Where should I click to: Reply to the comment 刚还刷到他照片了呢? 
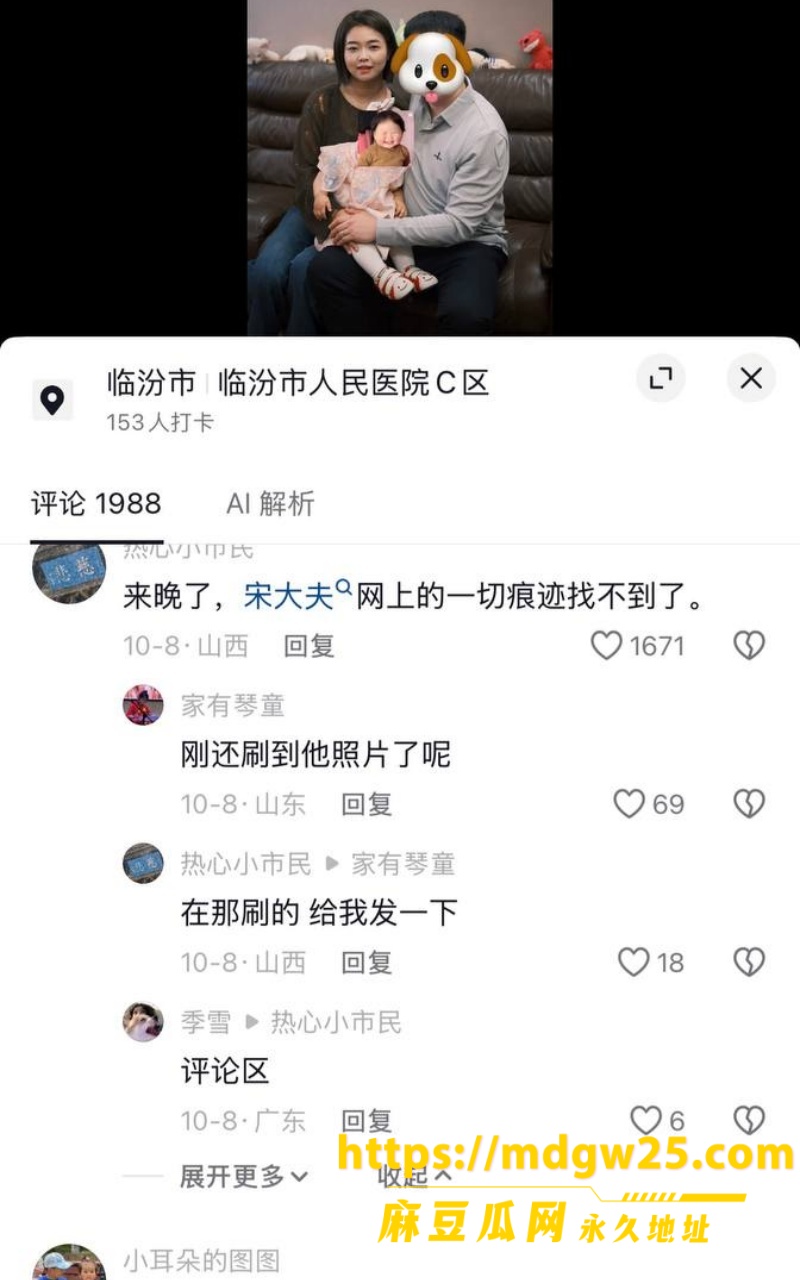coord(367,804)
